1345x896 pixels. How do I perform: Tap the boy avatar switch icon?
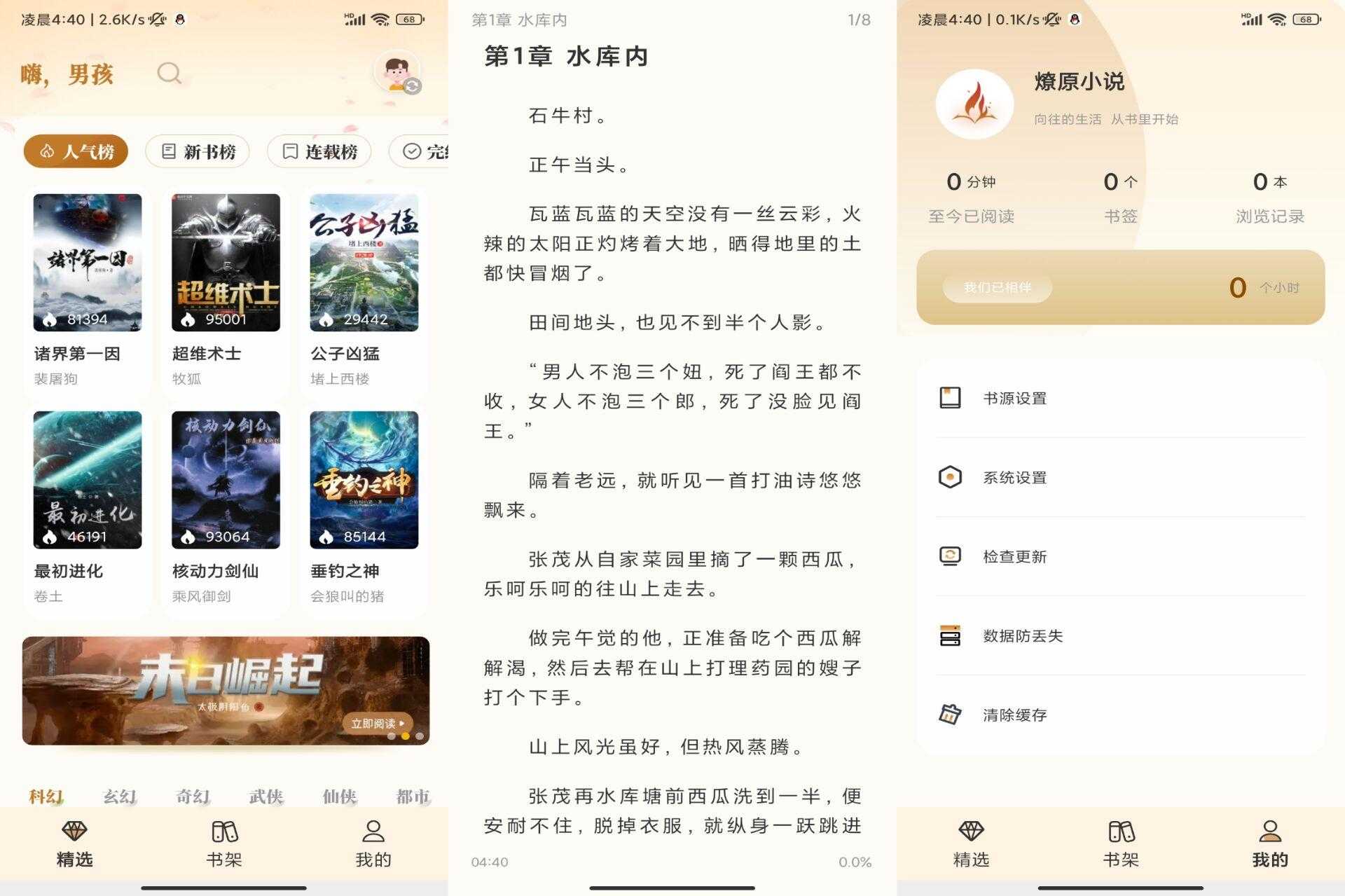[x=398, y=72]
